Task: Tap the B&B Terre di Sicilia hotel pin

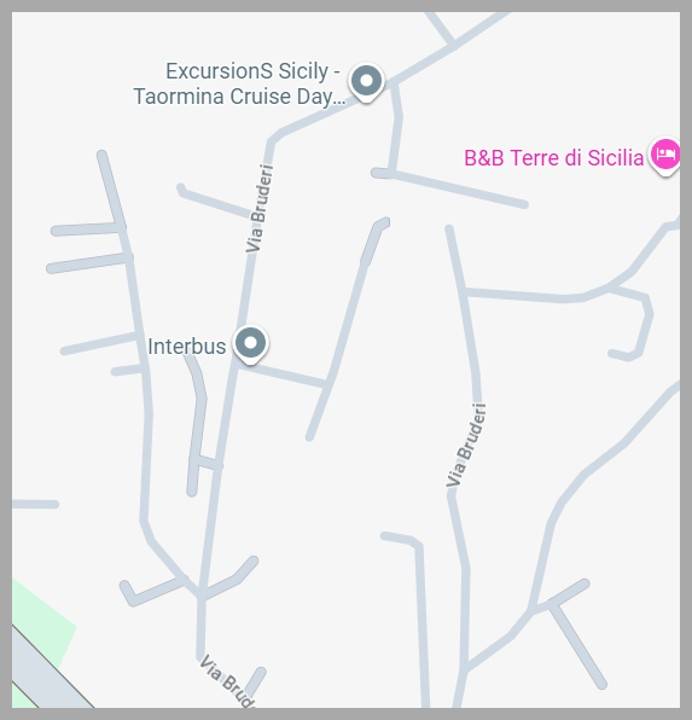Action: (665, 155)
